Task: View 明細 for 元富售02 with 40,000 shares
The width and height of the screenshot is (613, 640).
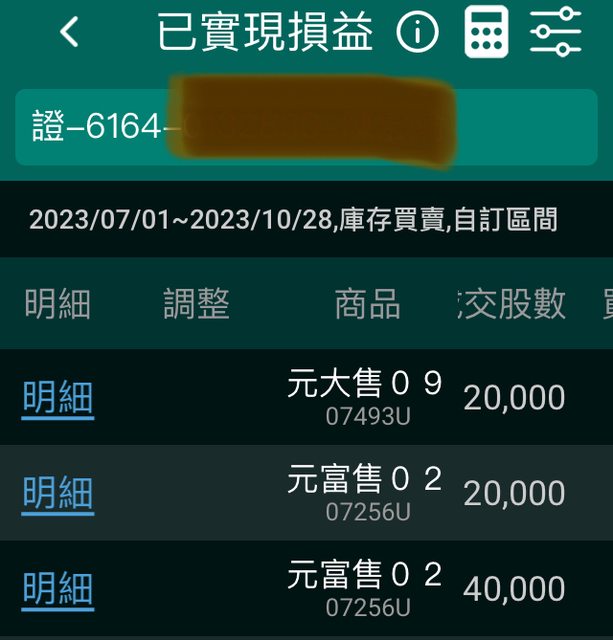Action: pyautogui.click(x=58, y=590)
